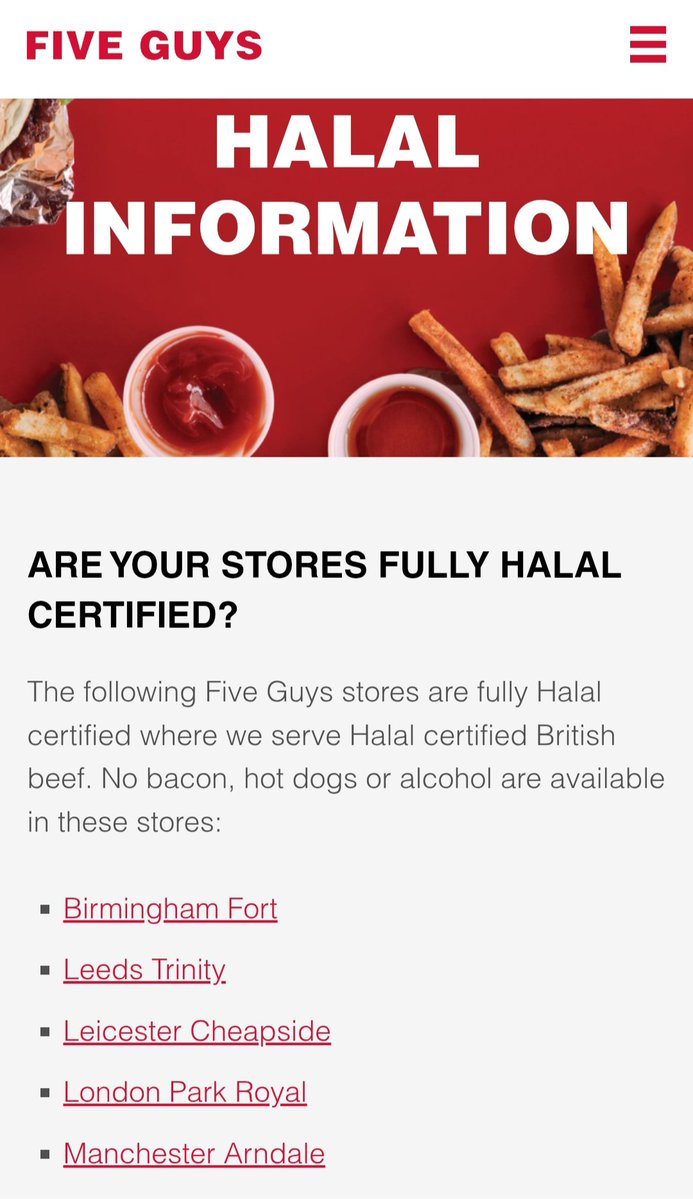Select the London Park Royal link
This screenshot has width=693, height=1199.
pos(185,1092)
